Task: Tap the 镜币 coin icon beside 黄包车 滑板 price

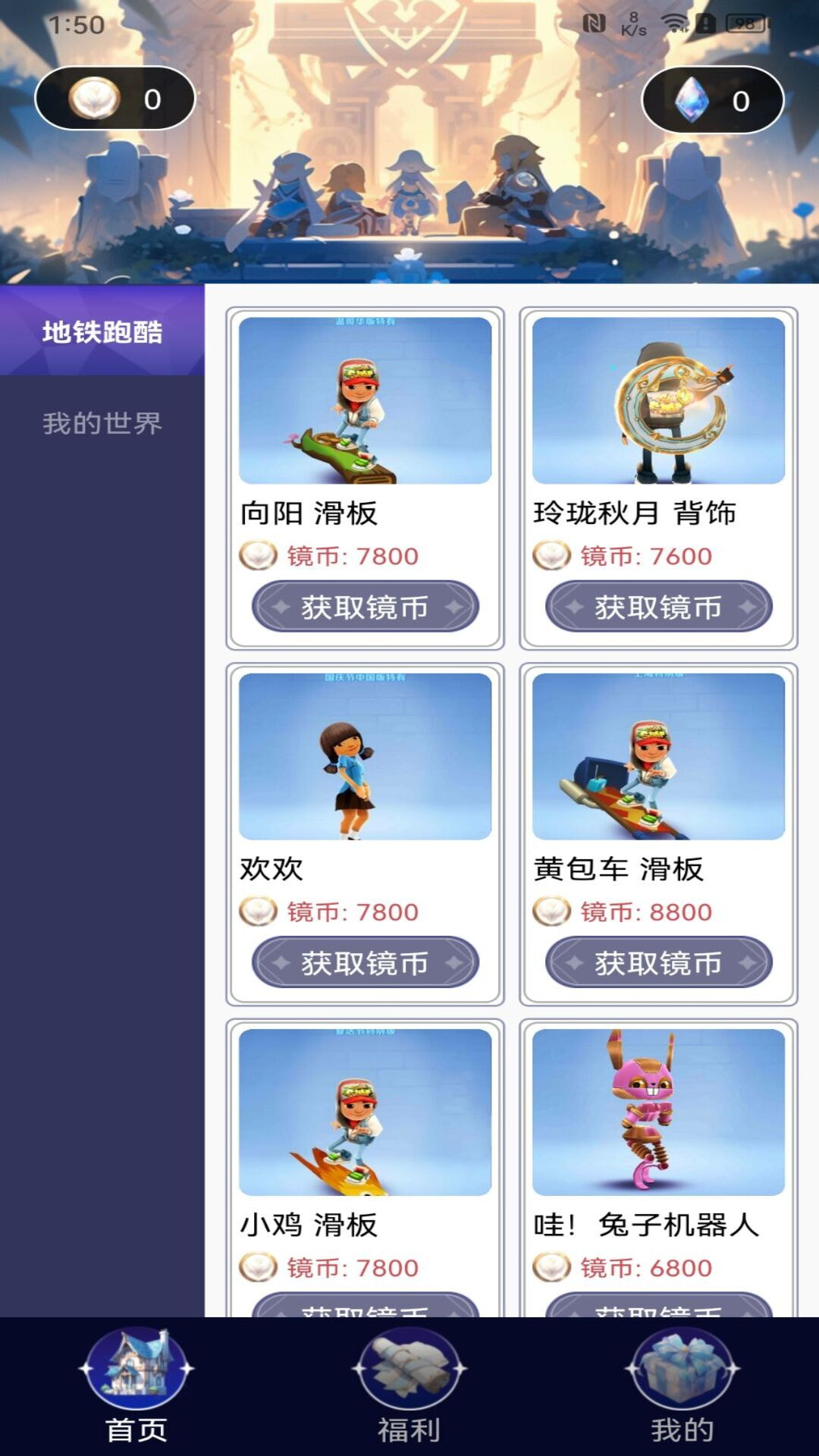Action: (551, 912)
